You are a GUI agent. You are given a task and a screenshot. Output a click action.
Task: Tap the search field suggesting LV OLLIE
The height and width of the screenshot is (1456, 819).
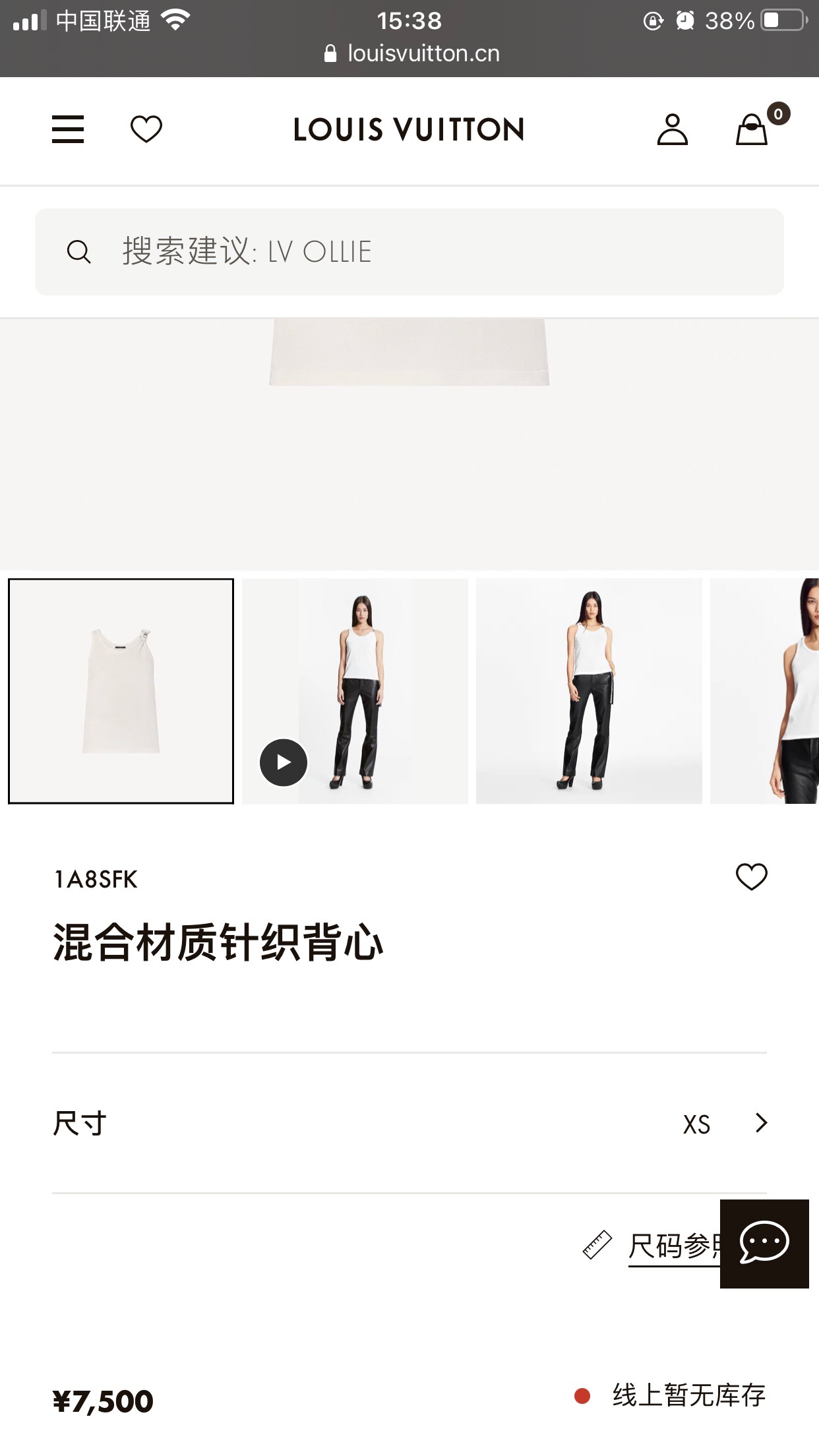coord(409,252)
